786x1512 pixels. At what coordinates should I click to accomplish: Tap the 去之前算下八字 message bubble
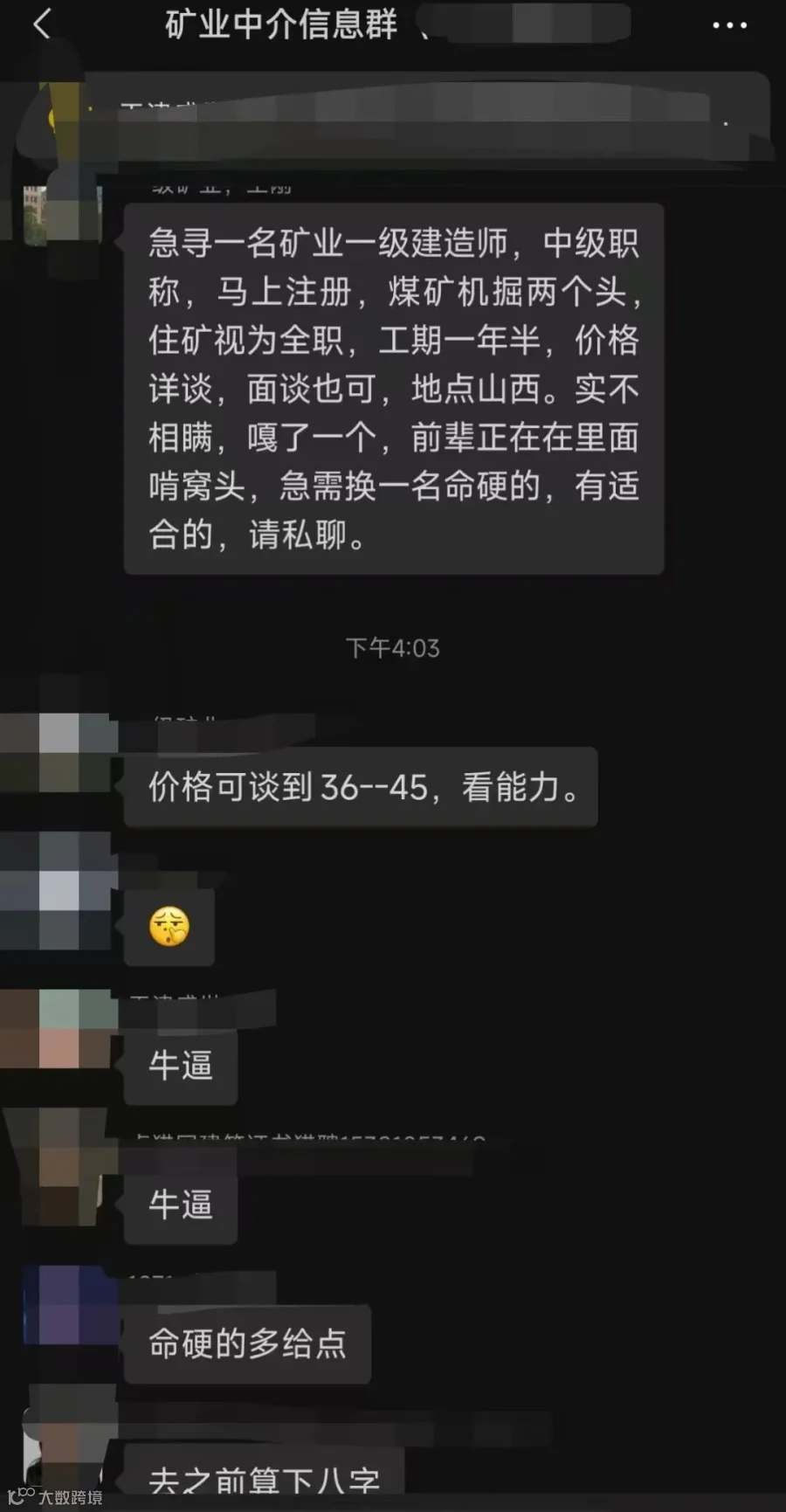(262, 1479)
